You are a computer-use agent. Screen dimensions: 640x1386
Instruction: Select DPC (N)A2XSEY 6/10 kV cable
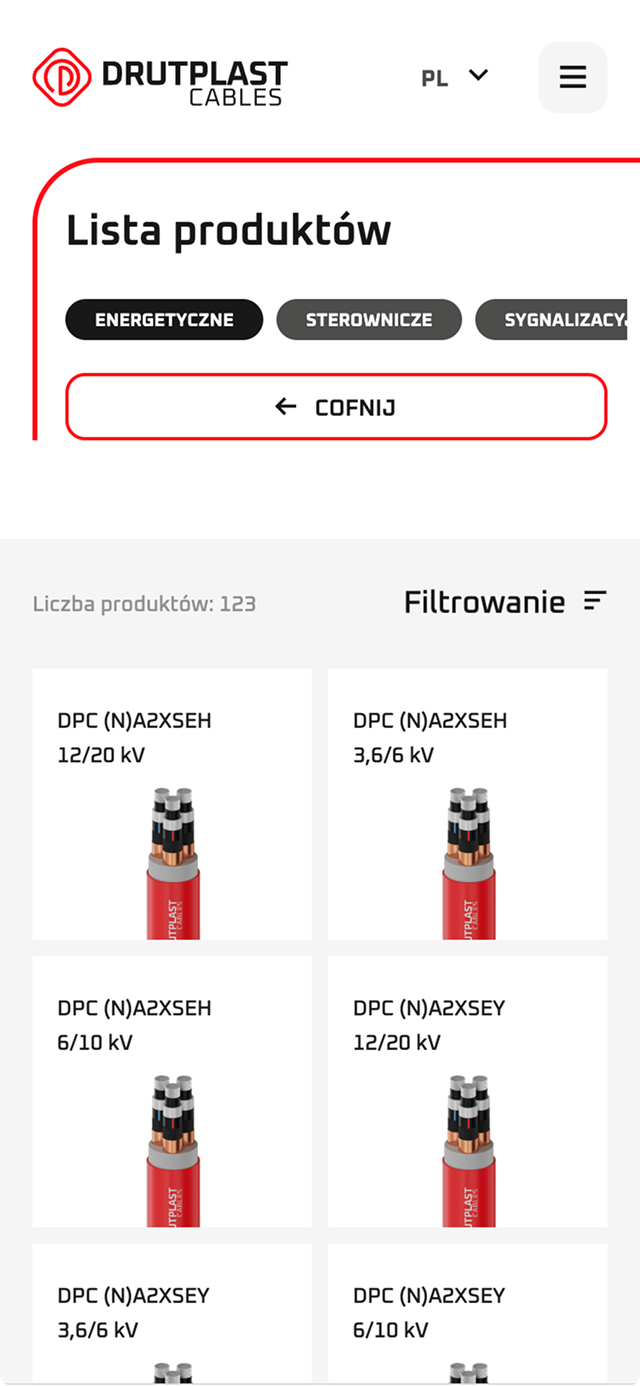[467, 1315]
